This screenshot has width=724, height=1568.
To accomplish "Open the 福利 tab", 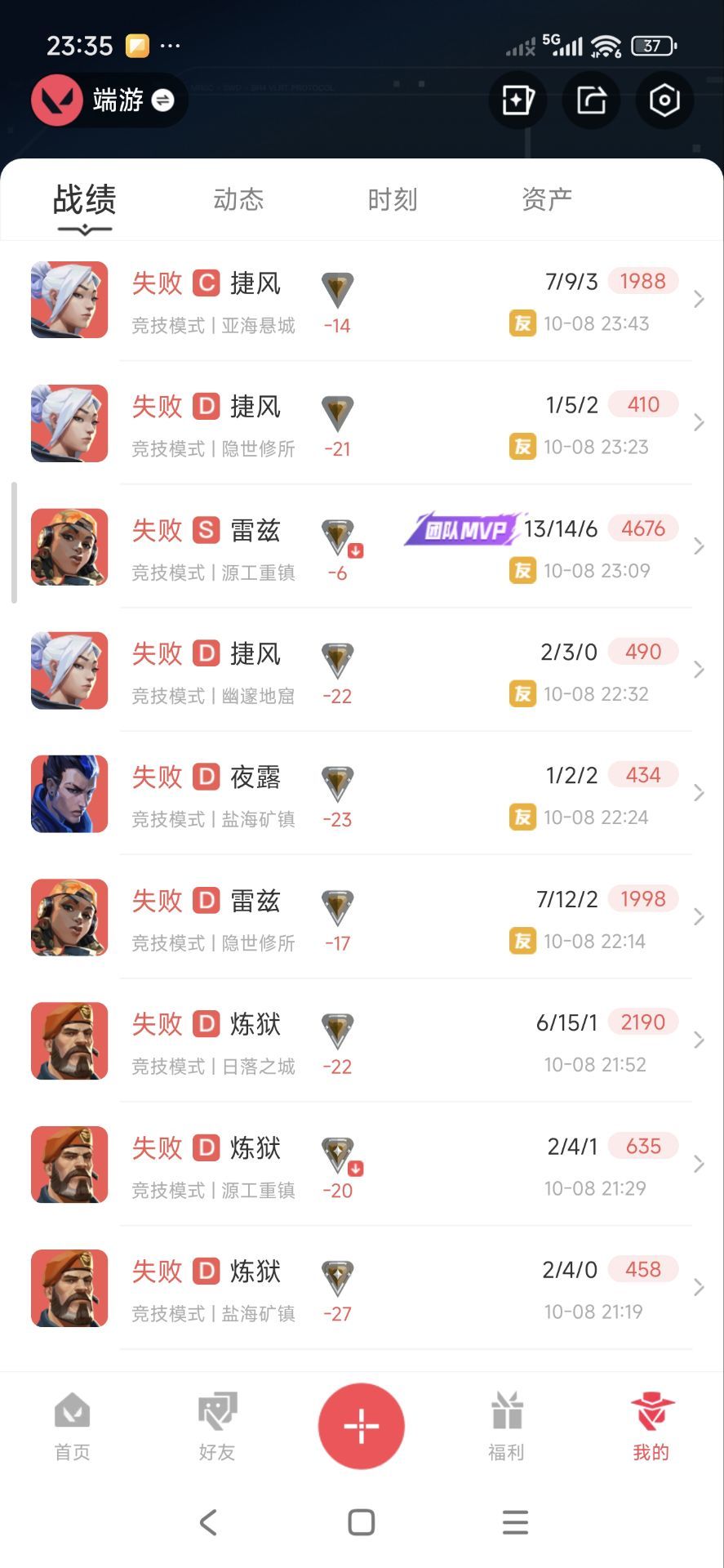I will click(x=506, y=1425).
